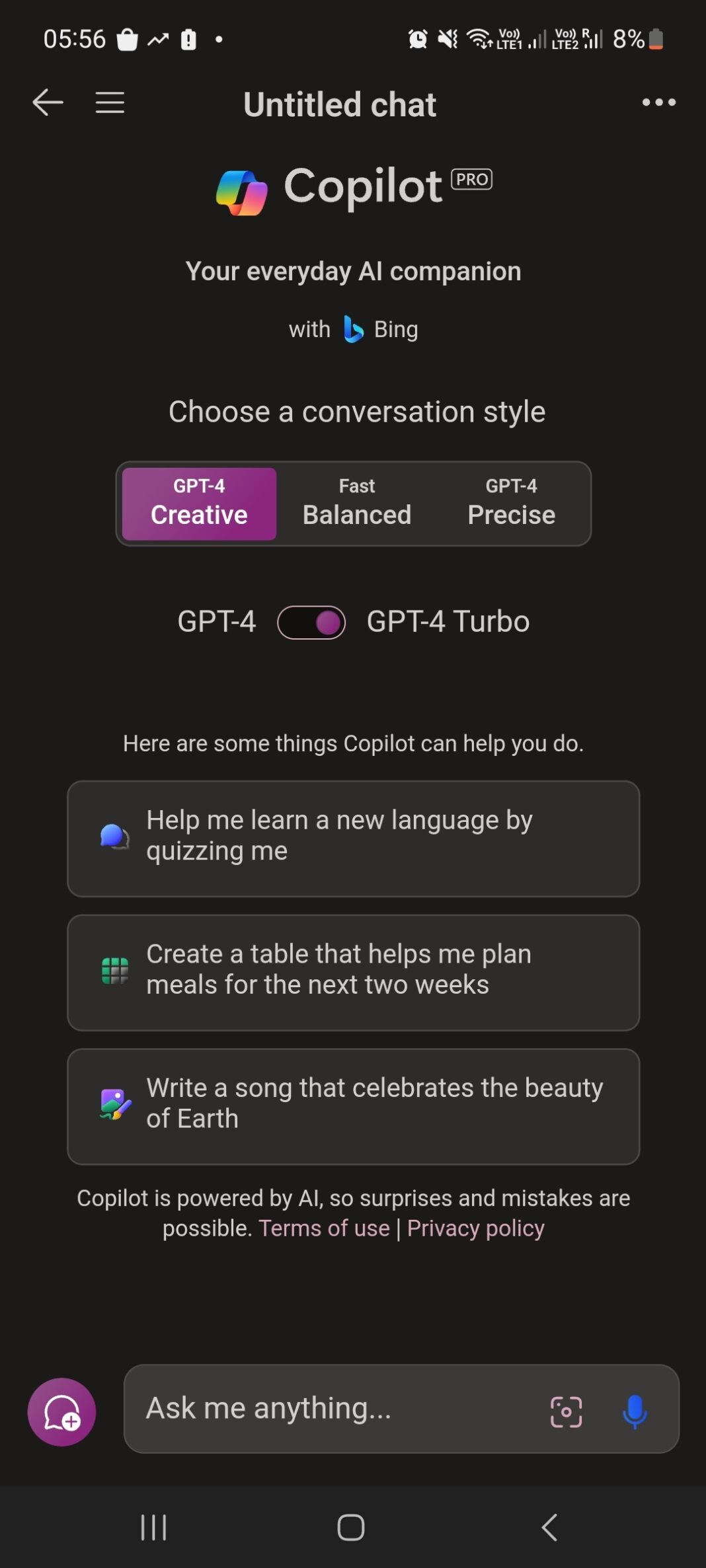Start a new chat

click(x=61, y=1411)
